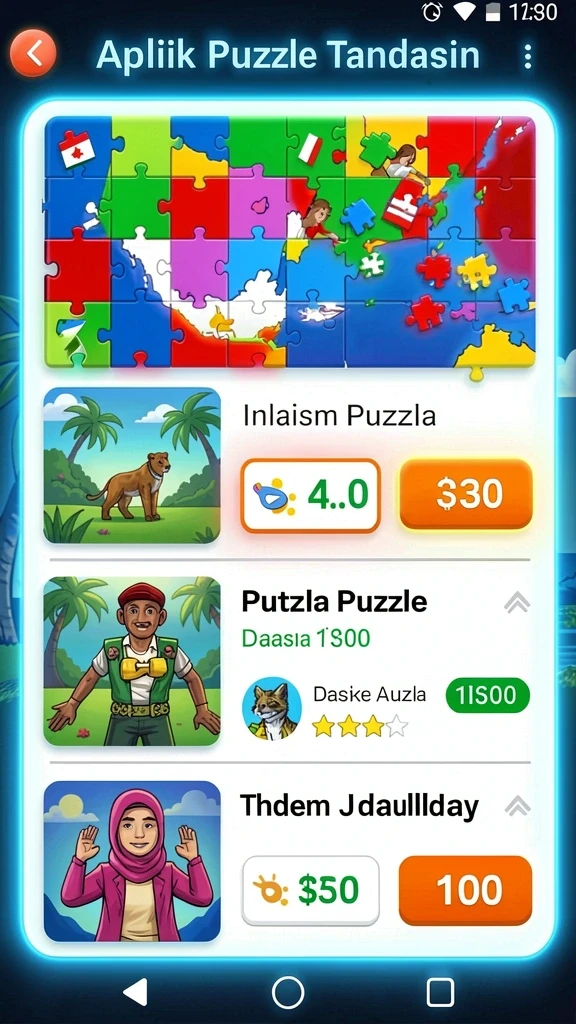The image size is (576, 1024).
Task: Go to the home screen
Action: coord(288,993)
